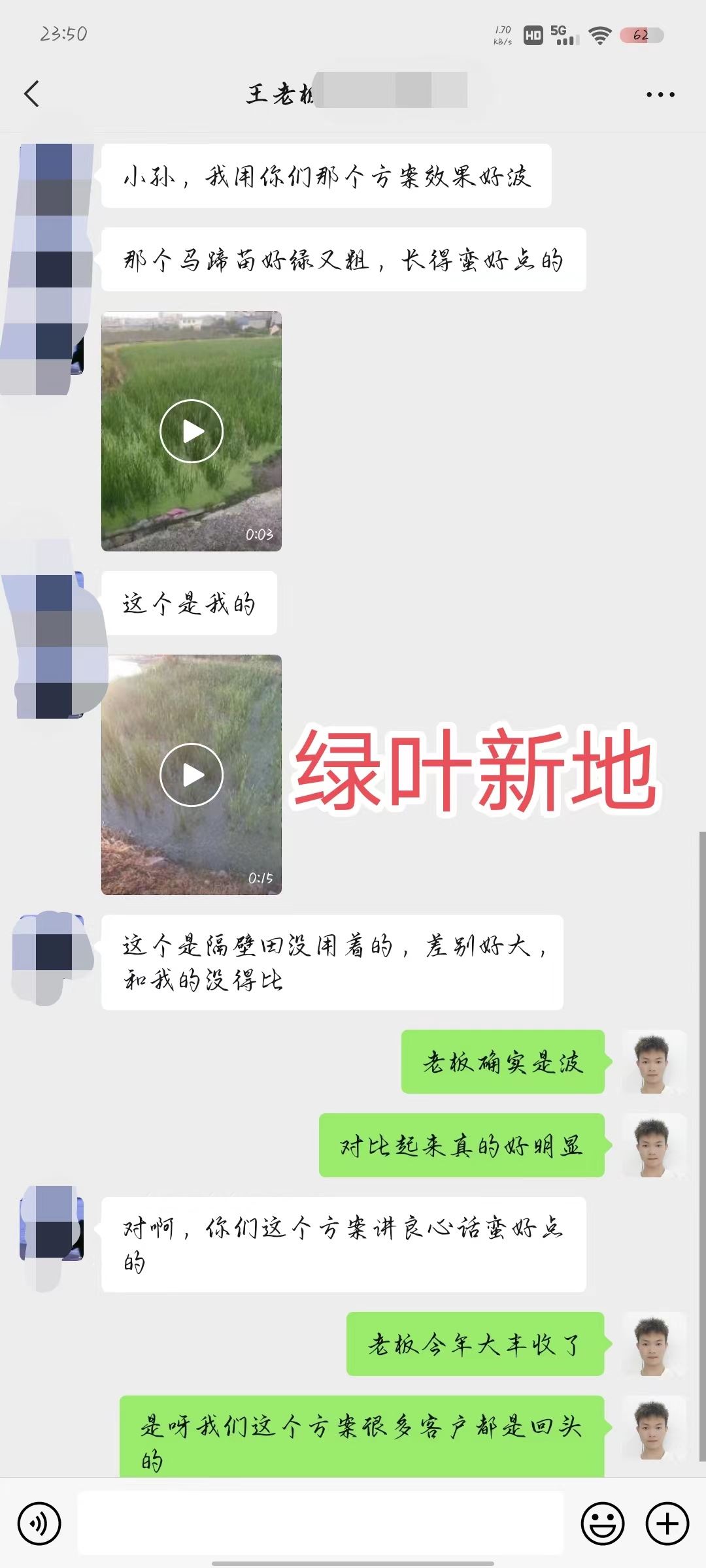
Task: View sender avatar beside 老板确实是波
Action: [x=652, y=1062]
